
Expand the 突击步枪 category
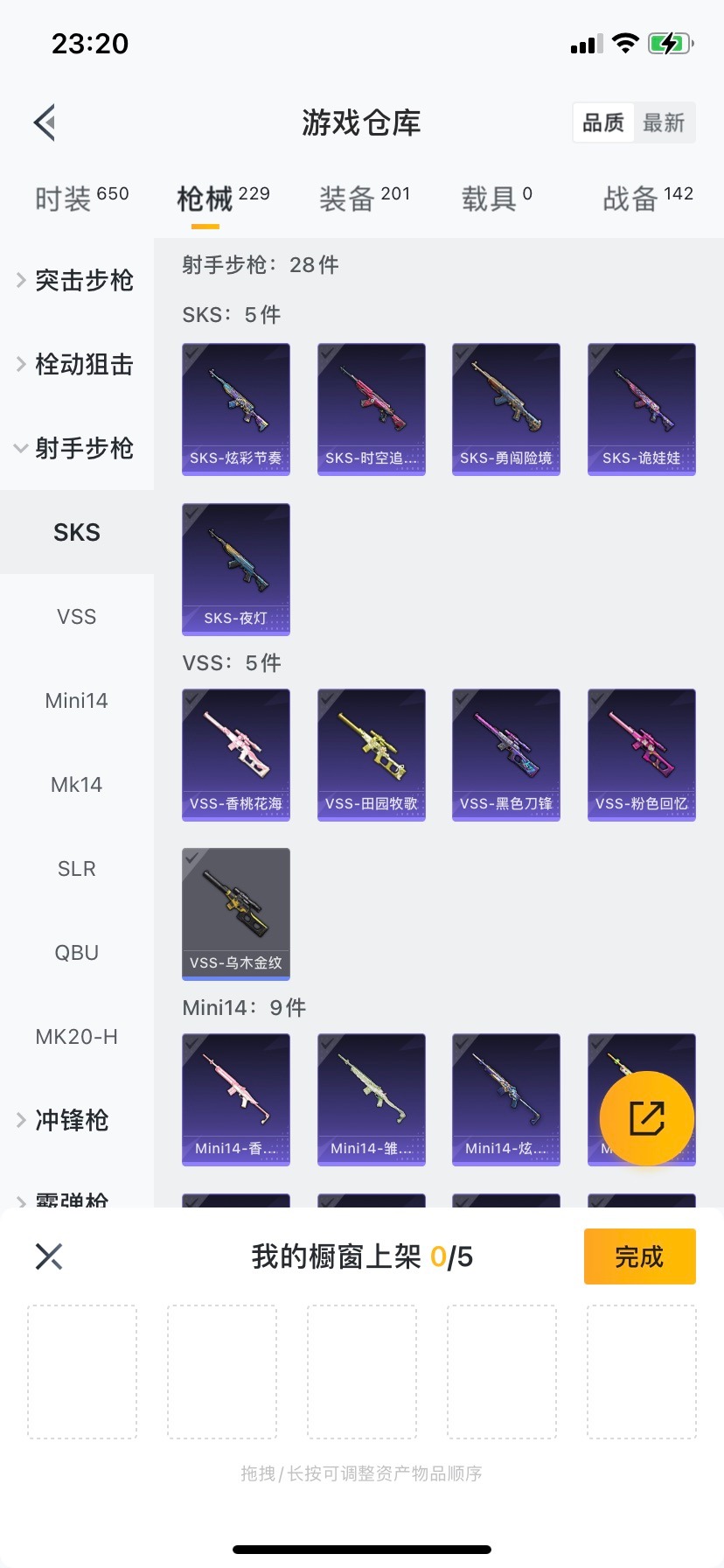(x=77, y=280)
